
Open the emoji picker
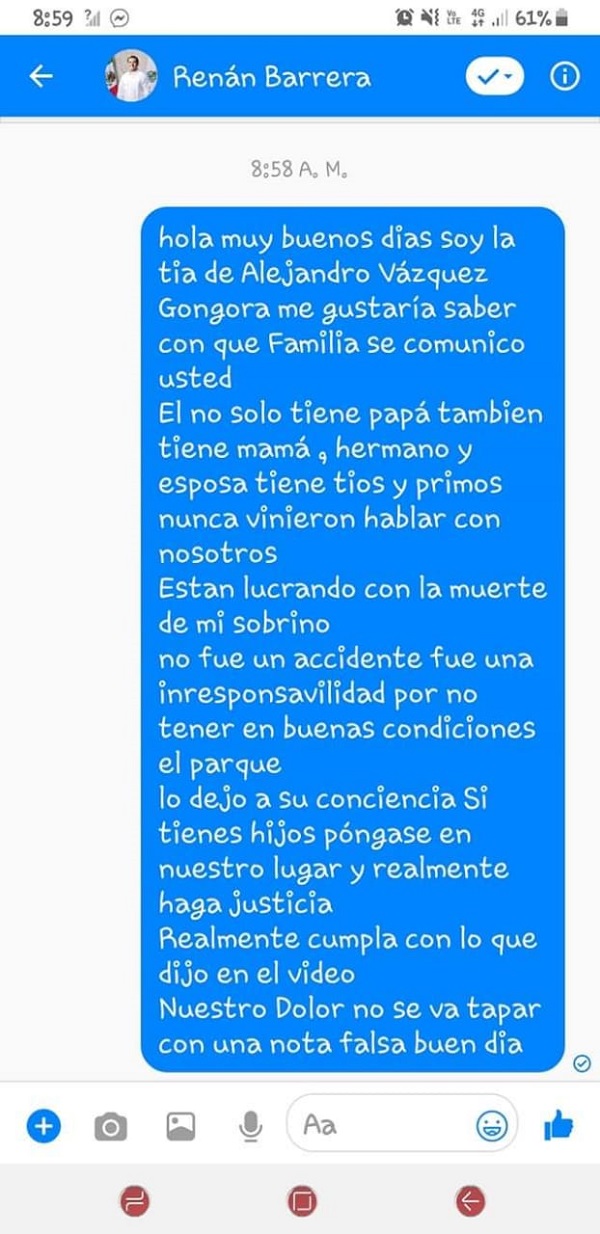(x=492, y=1126)
